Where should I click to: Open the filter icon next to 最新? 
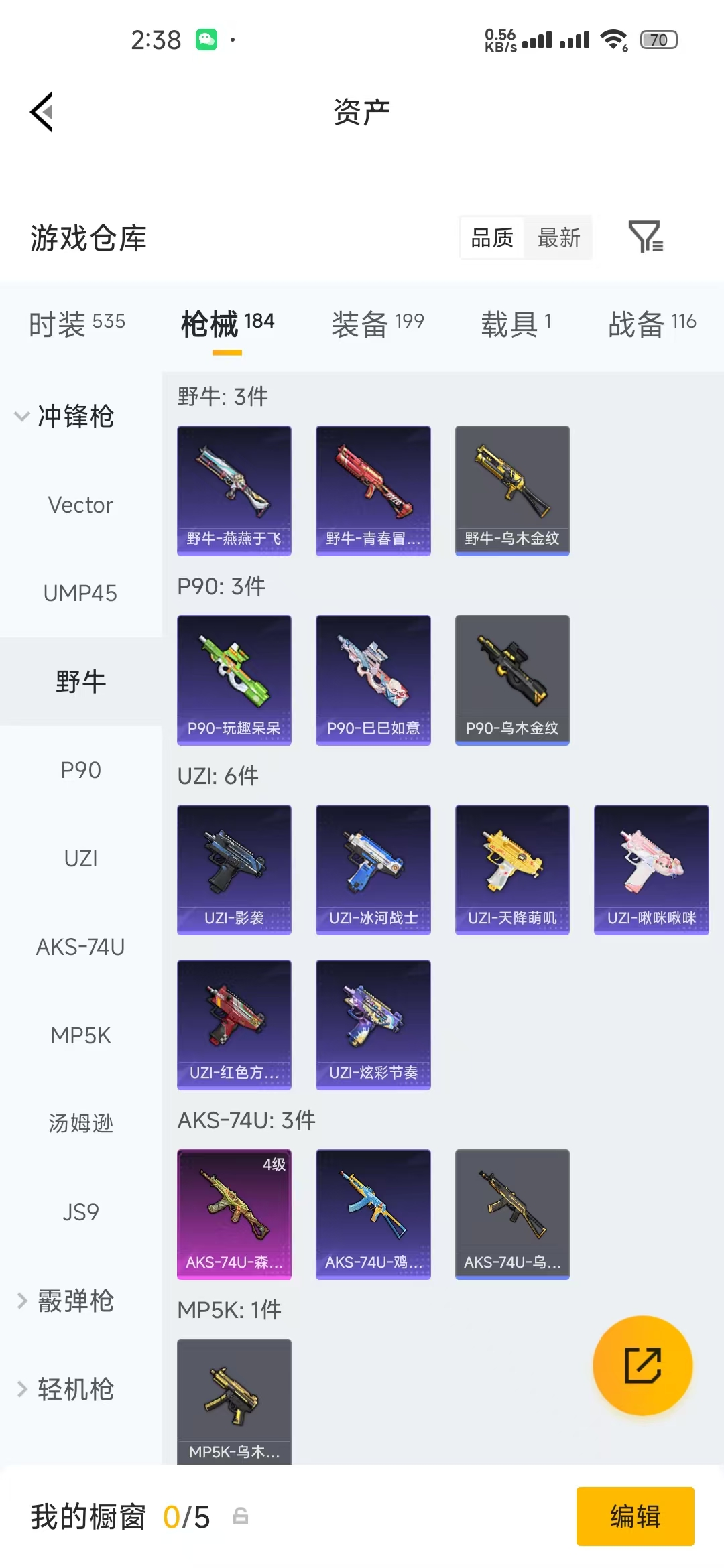tap(646, 237)
